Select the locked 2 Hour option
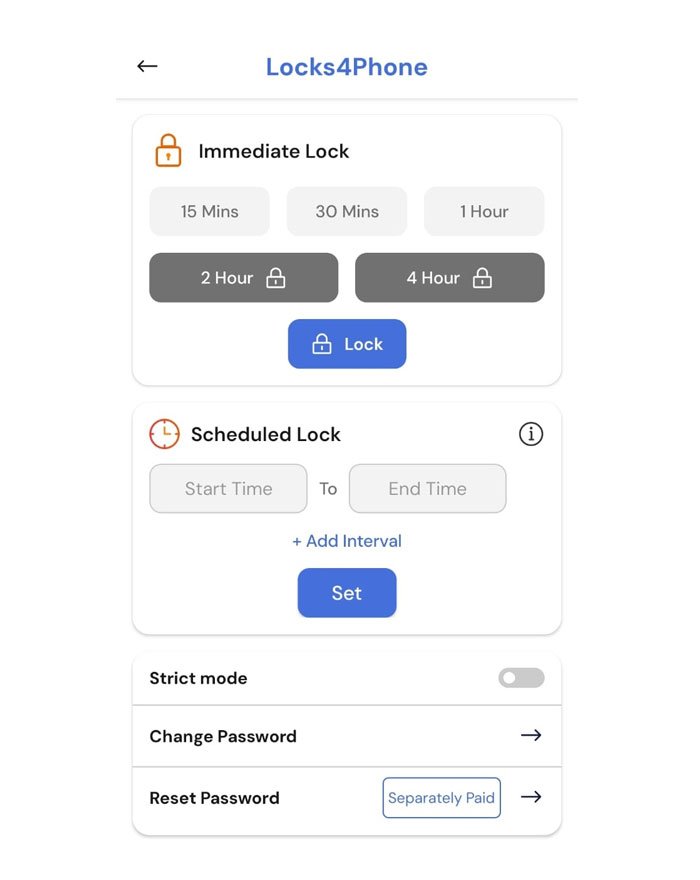The image size is (700, 880). pyautogui.click(x=243, y=278)
